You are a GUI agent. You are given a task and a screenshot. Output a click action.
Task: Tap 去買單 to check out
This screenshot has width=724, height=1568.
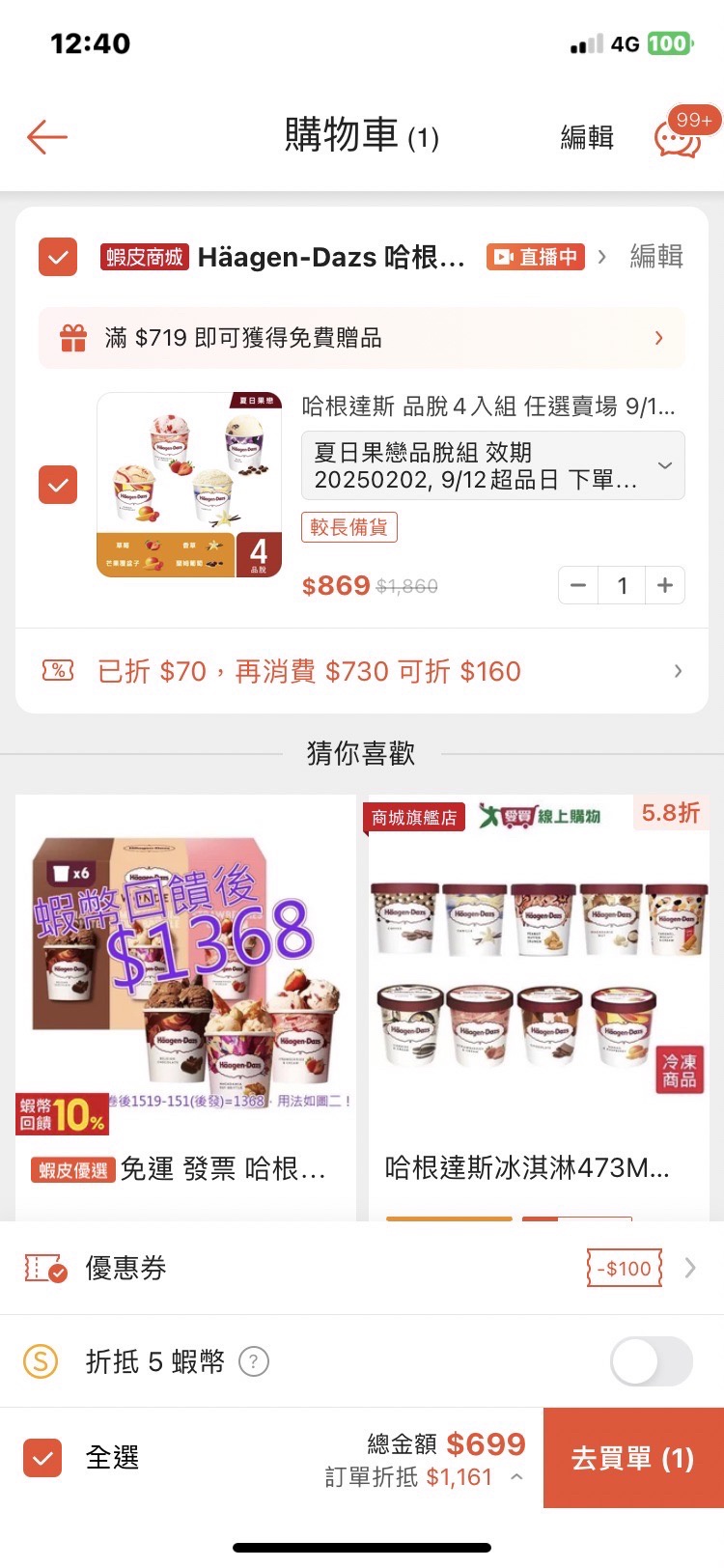[x=633, y=1458]
